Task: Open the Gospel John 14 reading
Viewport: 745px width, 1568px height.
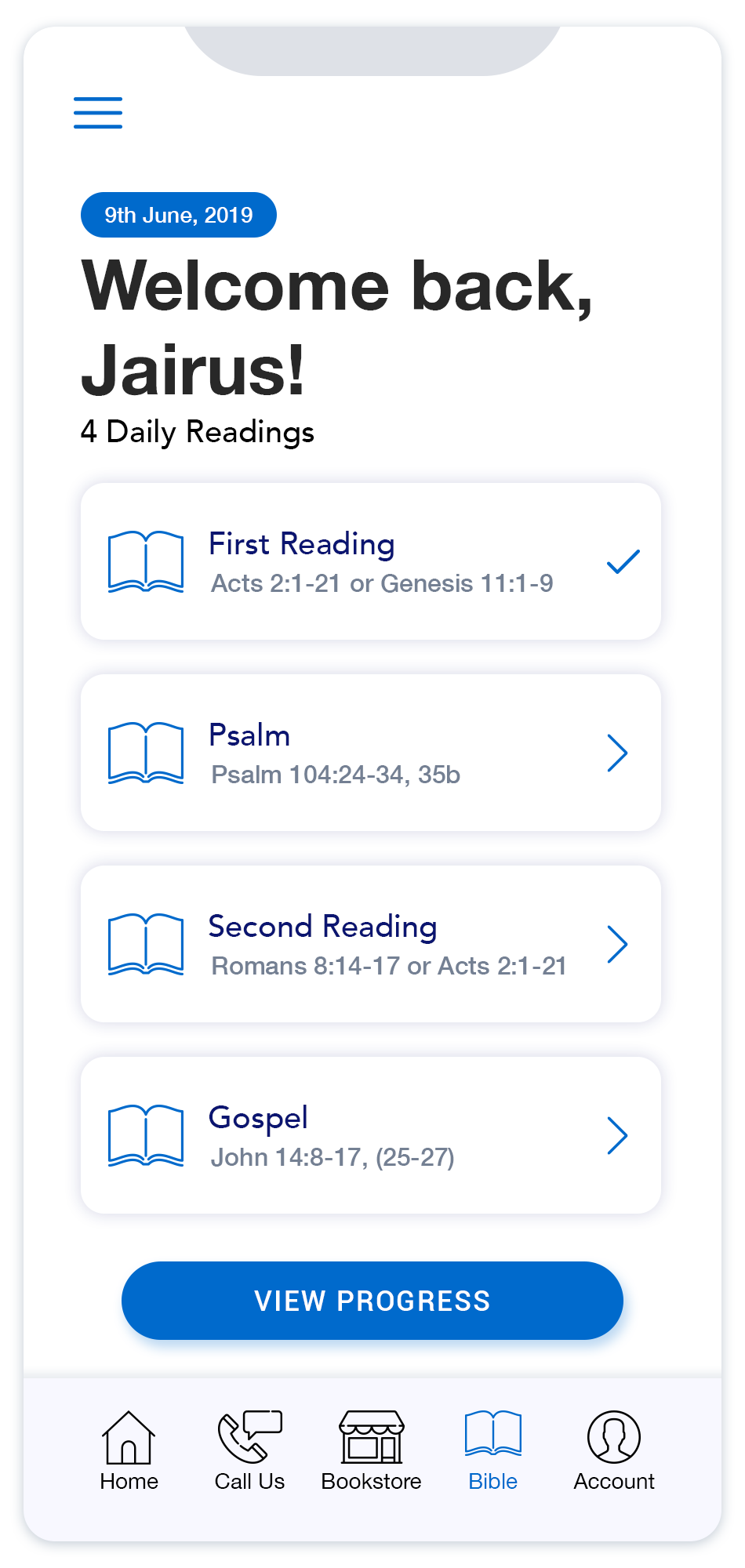Action: pyautogui.click(x=370, y=1135)
